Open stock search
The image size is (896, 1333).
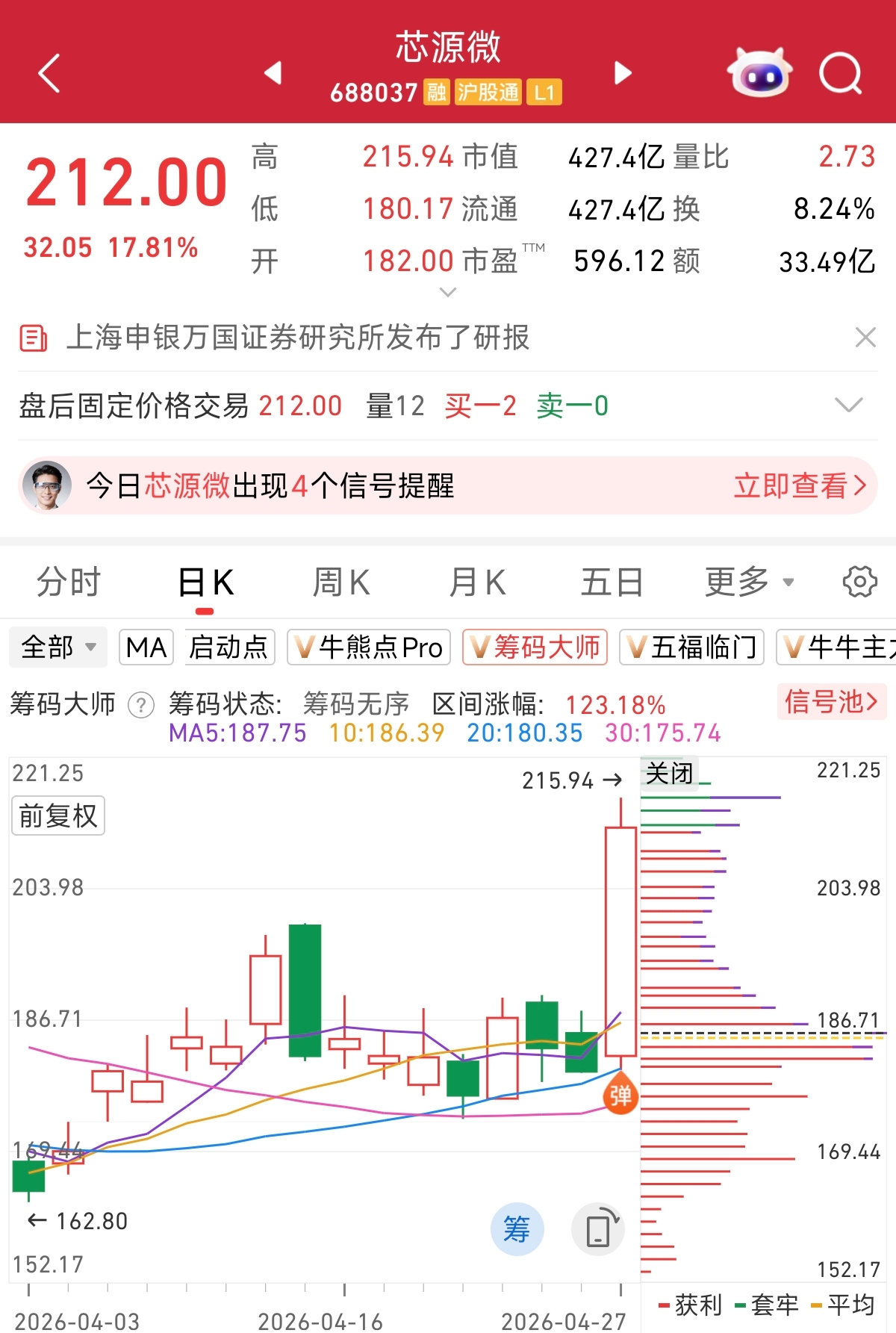coord(840,73)
